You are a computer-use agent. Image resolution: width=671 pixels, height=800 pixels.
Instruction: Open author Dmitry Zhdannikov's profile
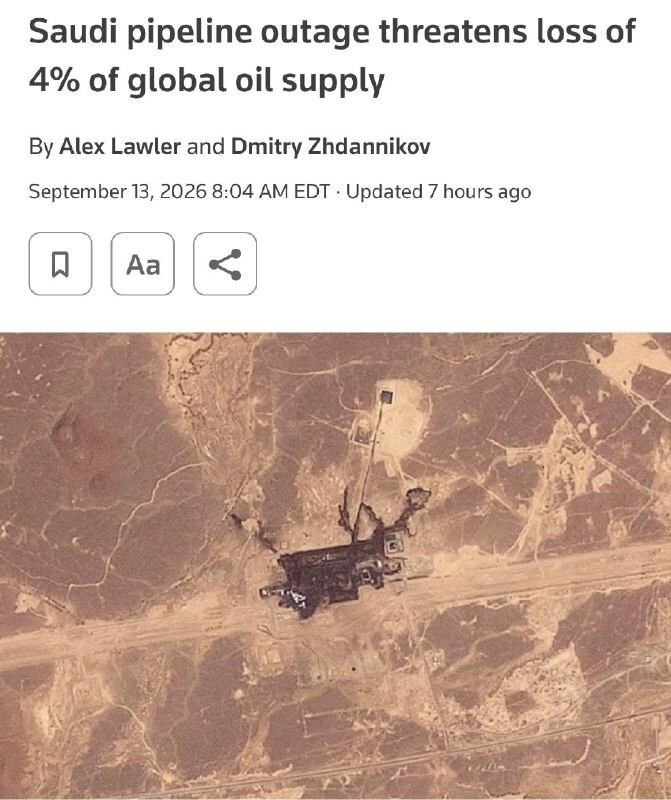tap(331, 147)
